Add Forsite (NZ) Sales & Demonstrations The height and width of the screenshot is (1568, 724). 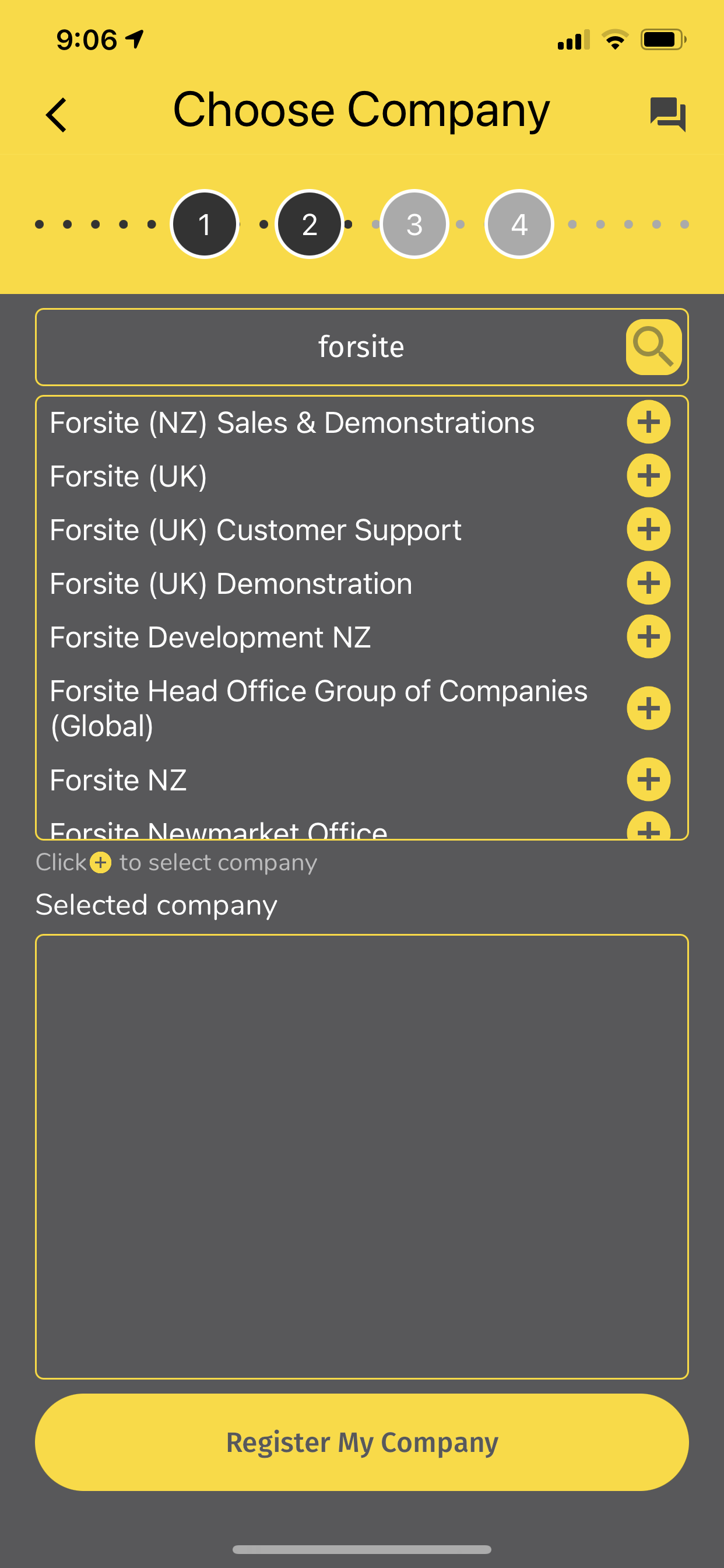coord(649,422)
